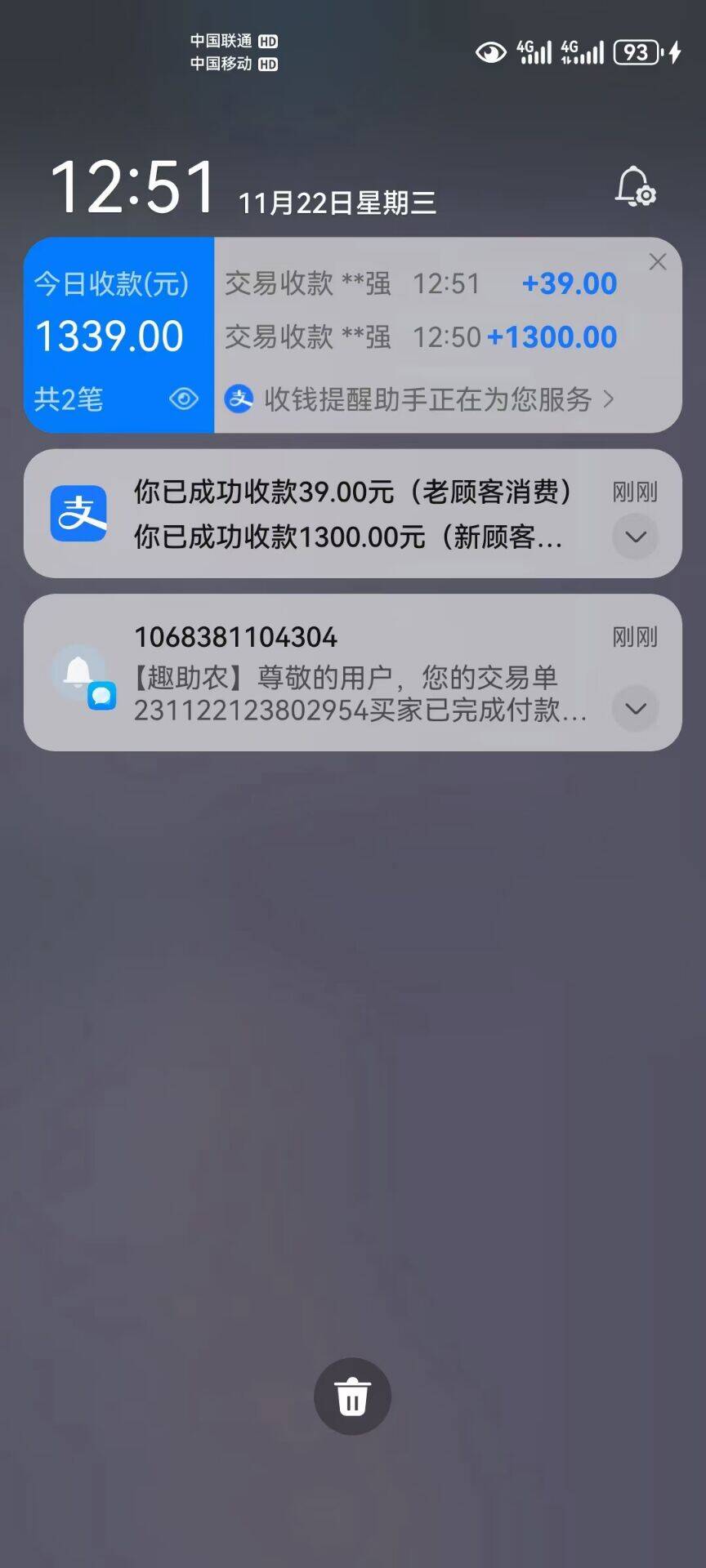706x1568 pixels.
Task: Expand the 趣助农 SMS notification
Action: [x=635, y=708]
